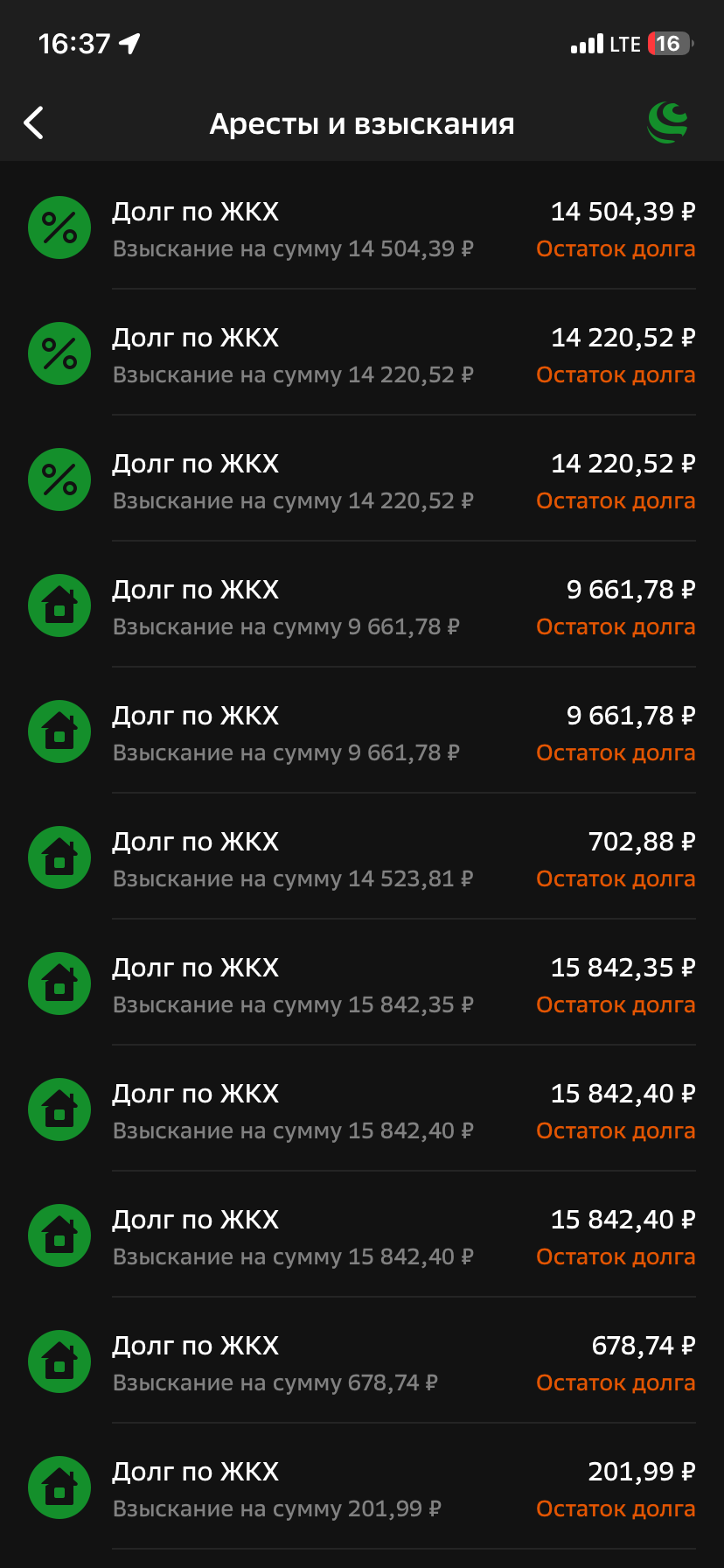Viewport: 724px width, 1568px height.
Task: Open the debt entry for 201,99 ₽
Action: pos(362,1489)
